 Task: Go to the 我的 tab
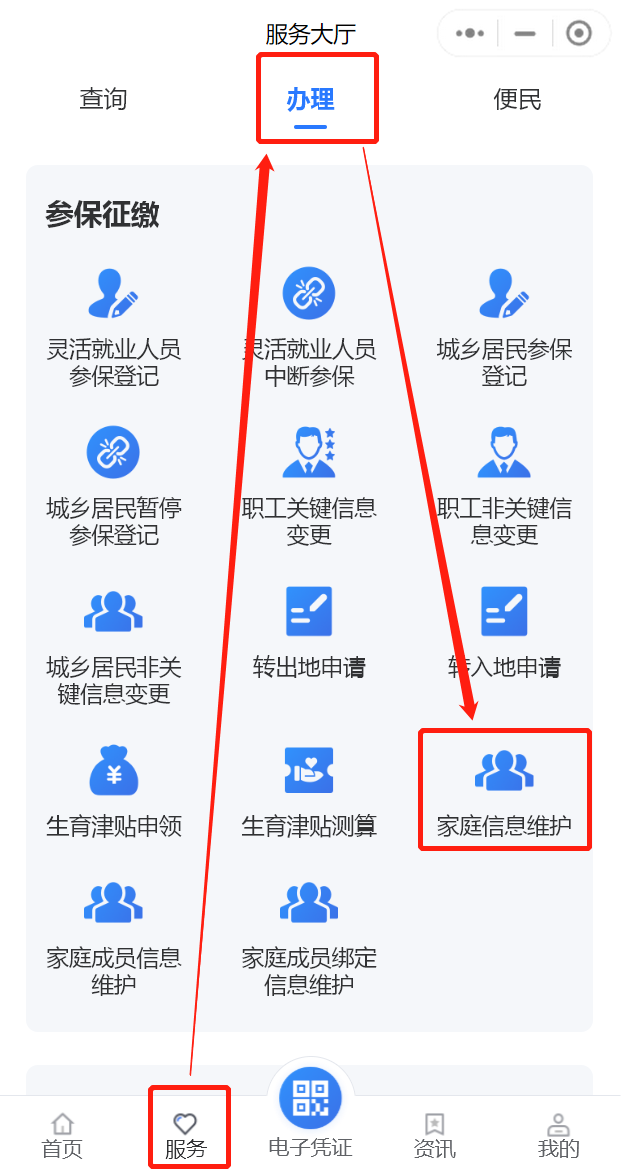[x=558, y=1135]
